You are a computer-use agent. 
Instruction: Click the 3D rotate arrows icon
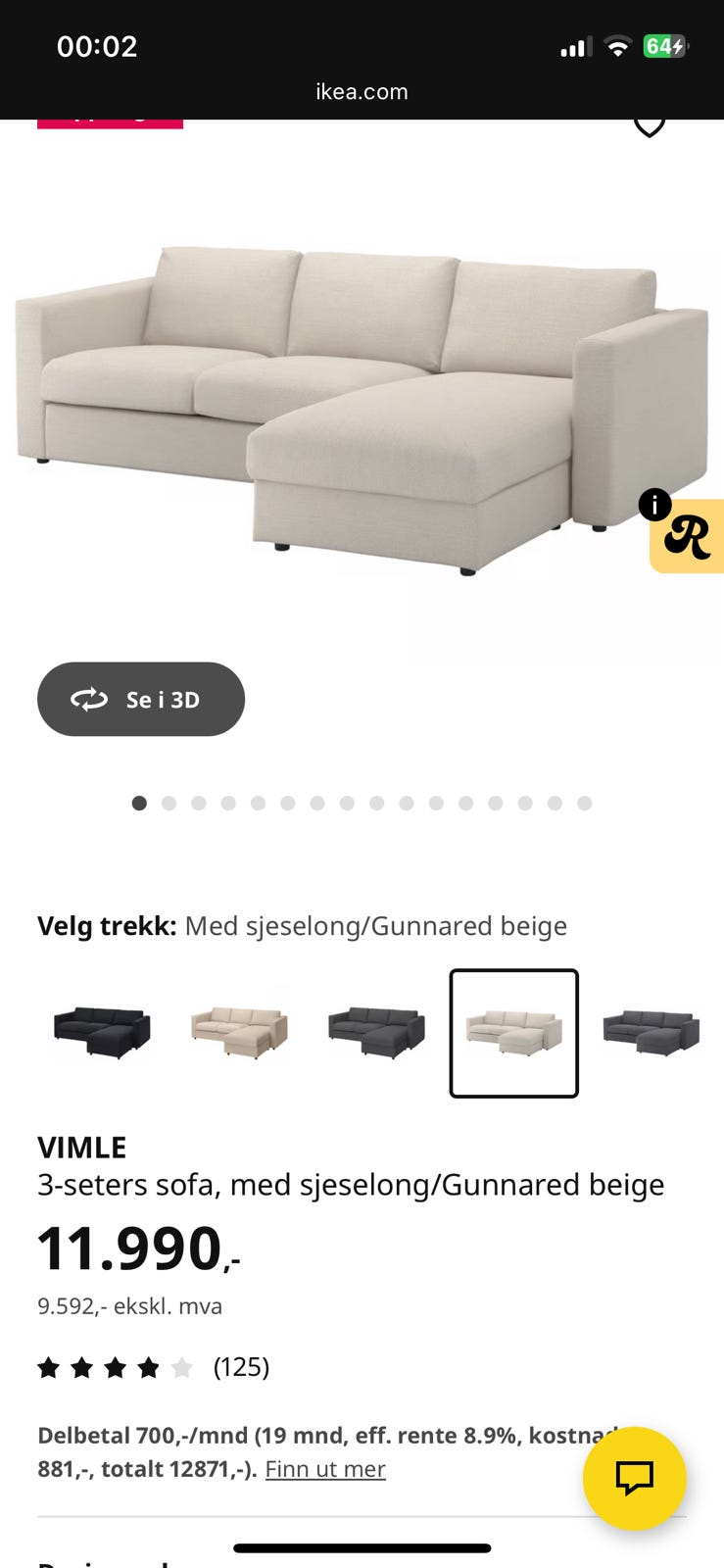point(88,699)
